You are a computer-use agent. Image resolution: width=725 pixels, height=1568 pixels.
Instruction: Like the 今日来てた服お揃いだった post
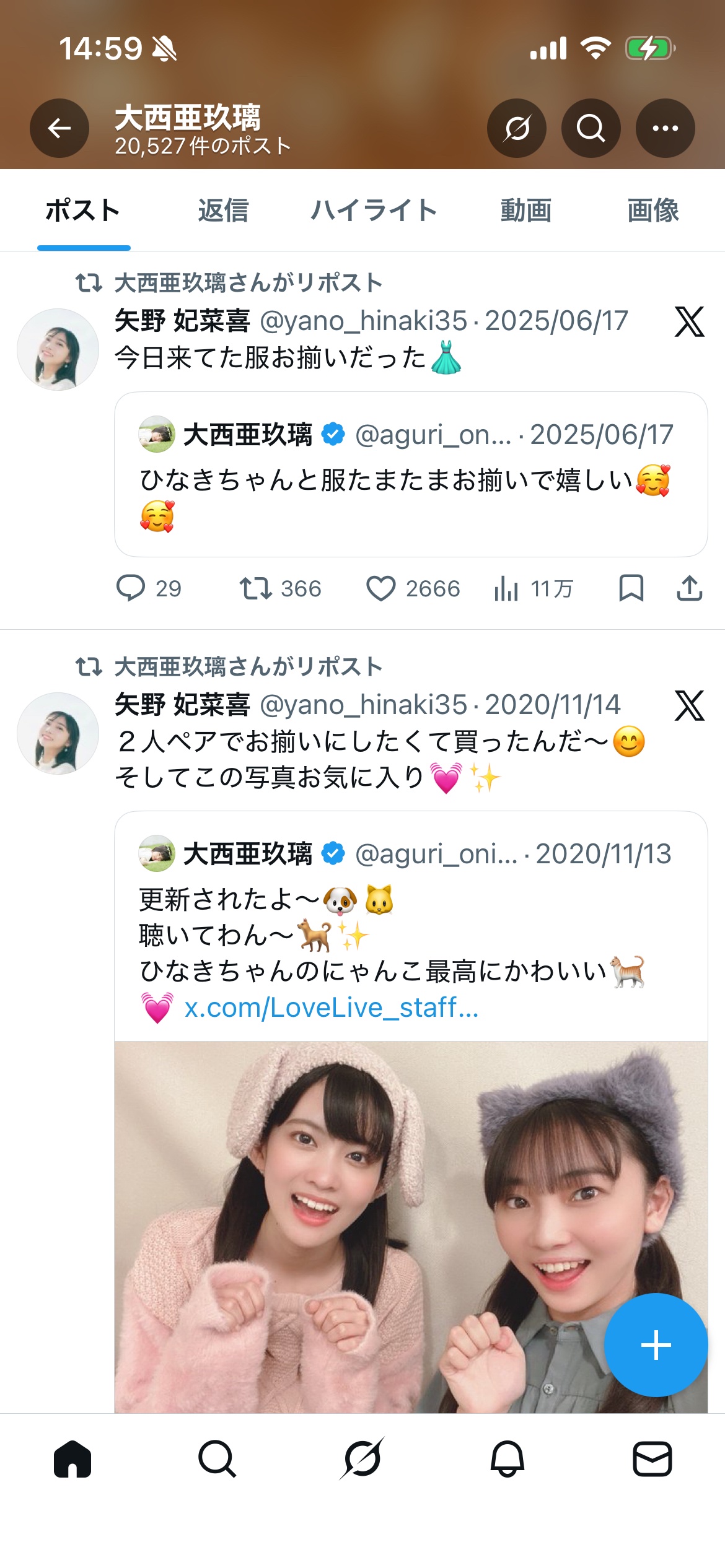coord(381,588)
